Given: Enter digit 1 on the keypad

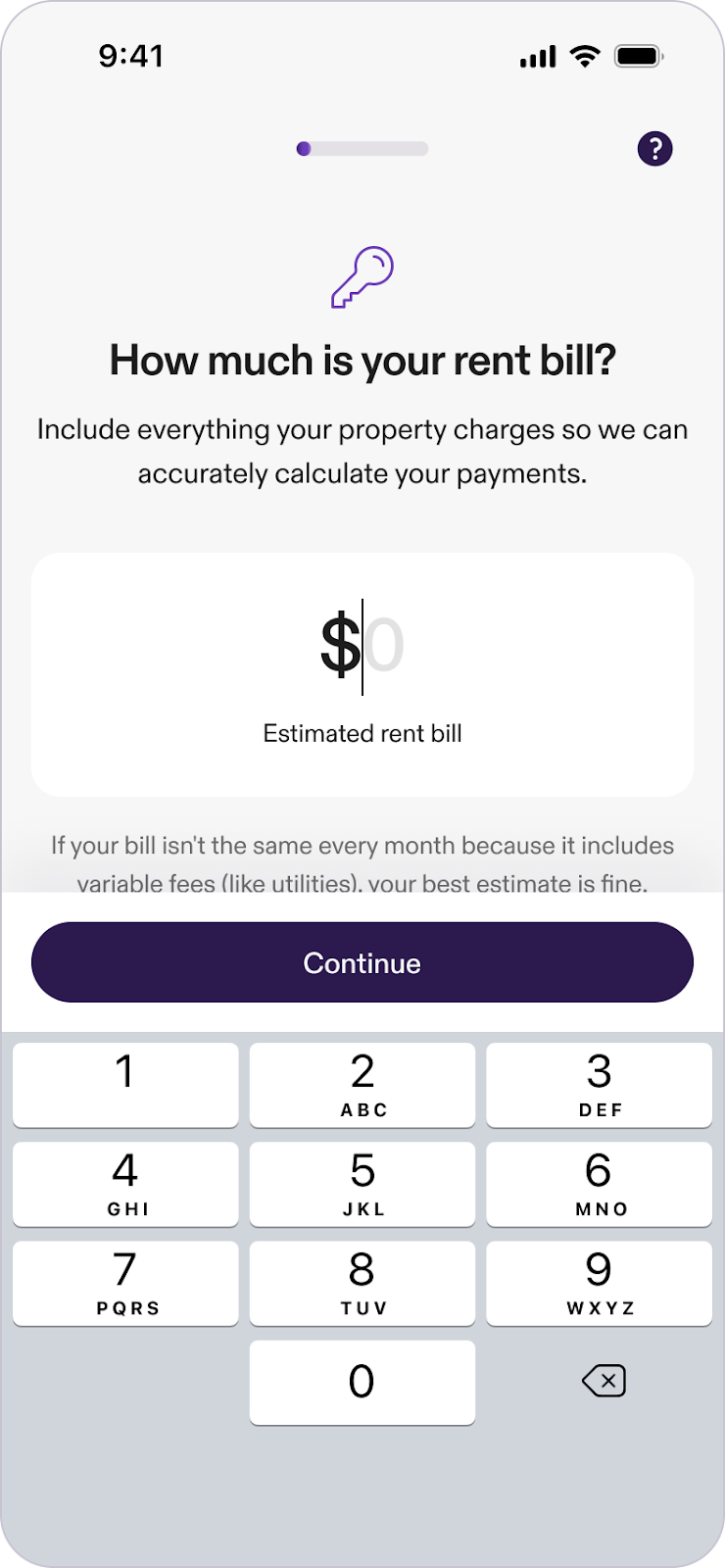Looking at the screenshot, I should (x=125, y=1085).
